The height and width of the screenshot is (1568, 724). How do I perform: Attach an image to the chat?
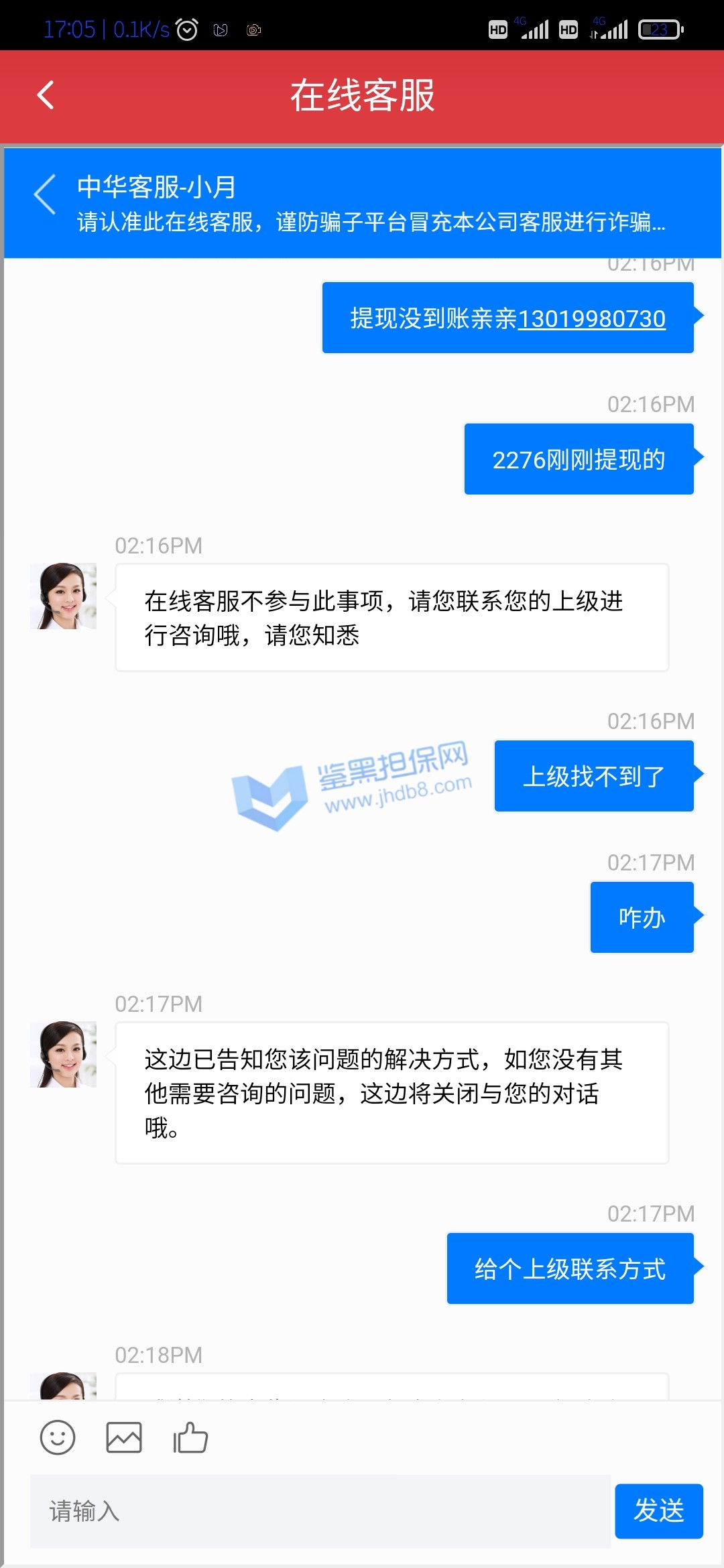click(124, 1437)
